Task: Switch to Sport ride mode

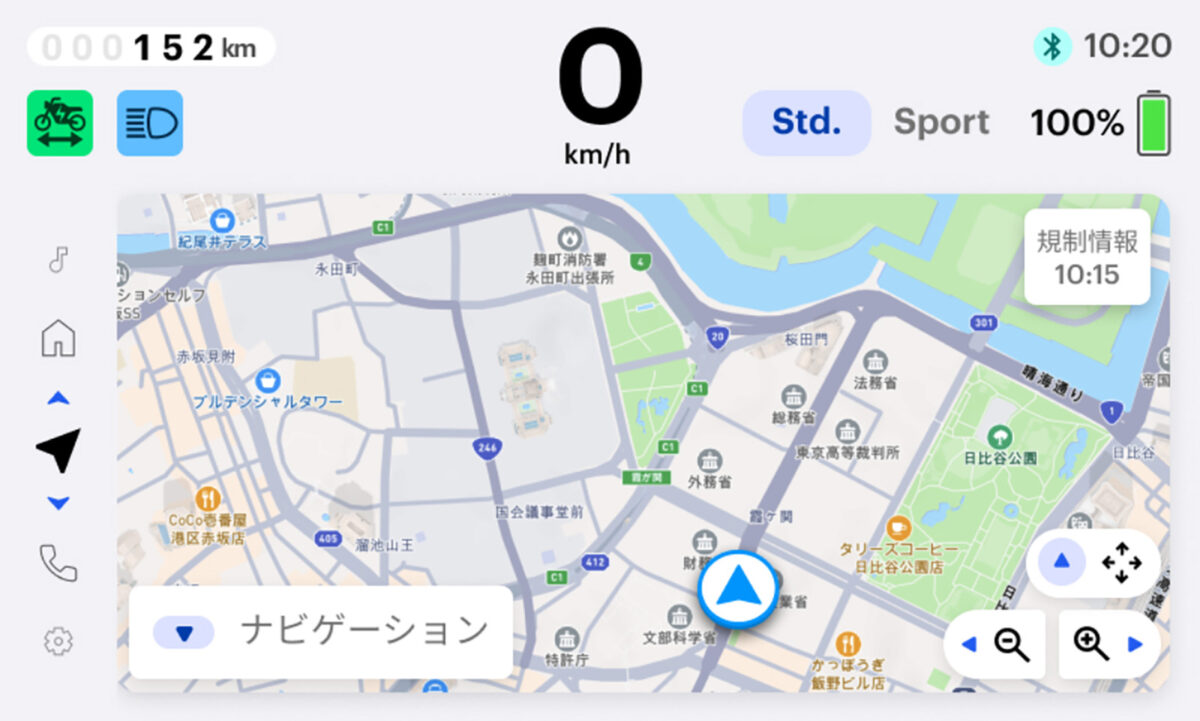Action: [941, 122]
